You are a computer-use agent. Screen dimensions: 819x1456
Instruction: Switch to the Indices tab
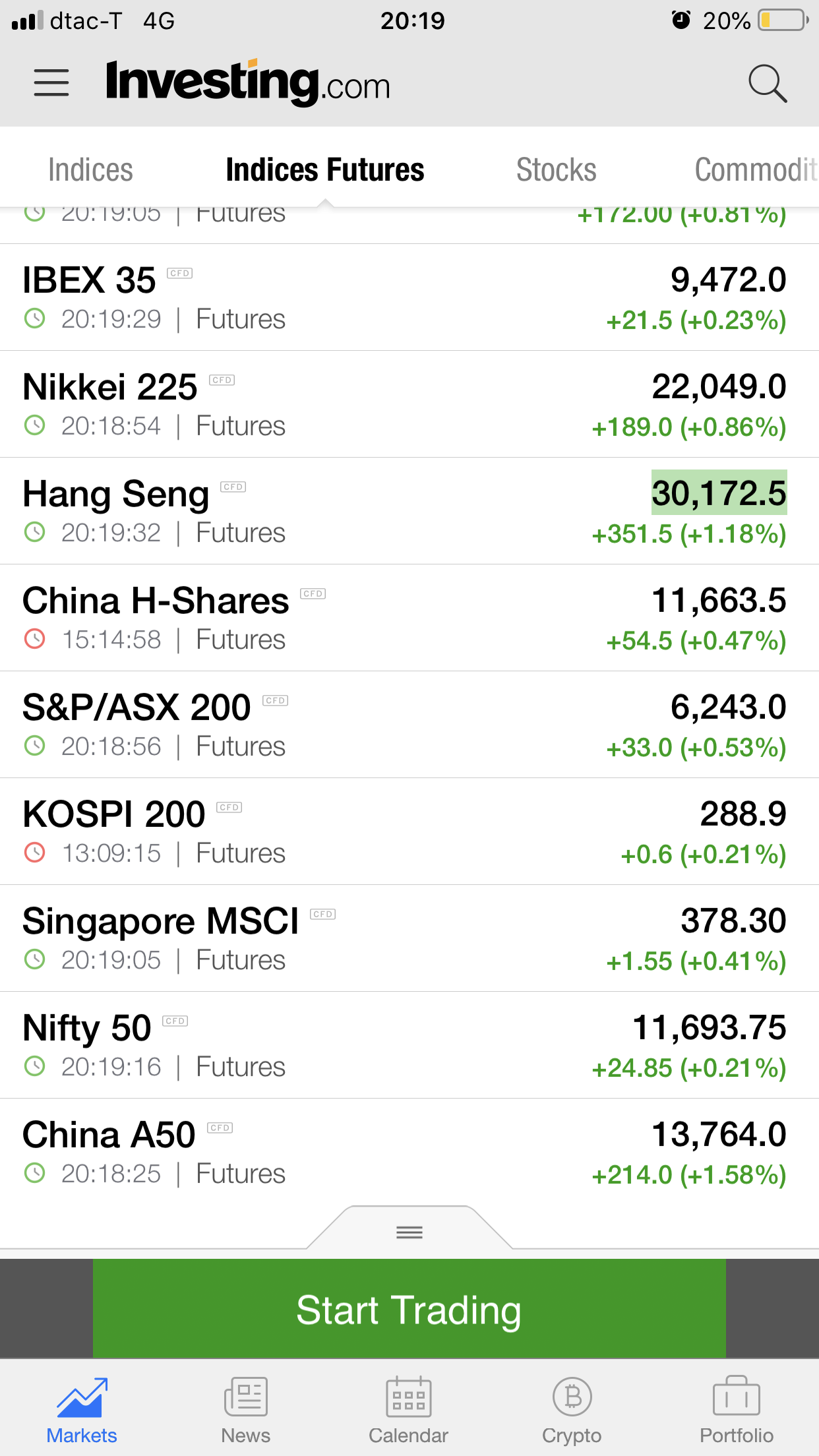90,170
